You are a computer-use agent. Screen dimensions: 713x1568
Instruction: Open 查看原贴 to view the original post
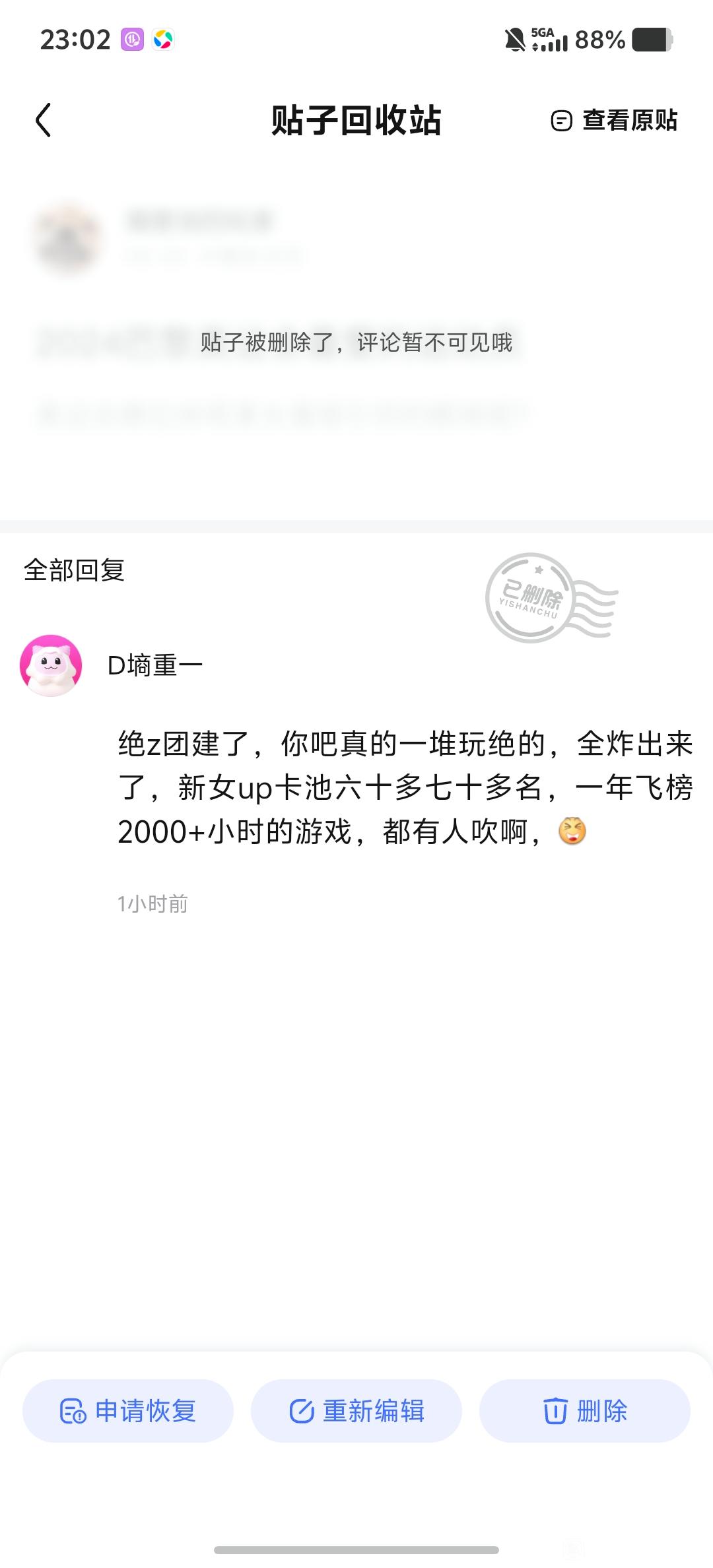click(615, 121)
